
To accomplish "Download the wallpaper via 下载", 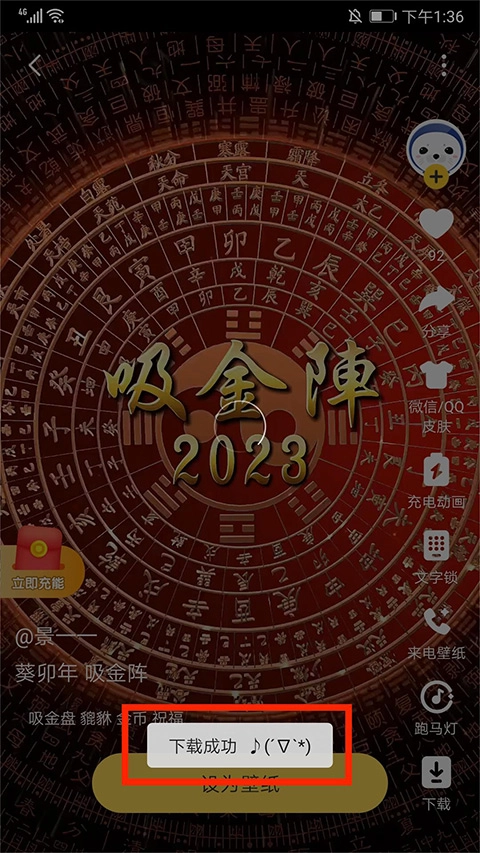I will pyautogui.click(x=436, y=783).
